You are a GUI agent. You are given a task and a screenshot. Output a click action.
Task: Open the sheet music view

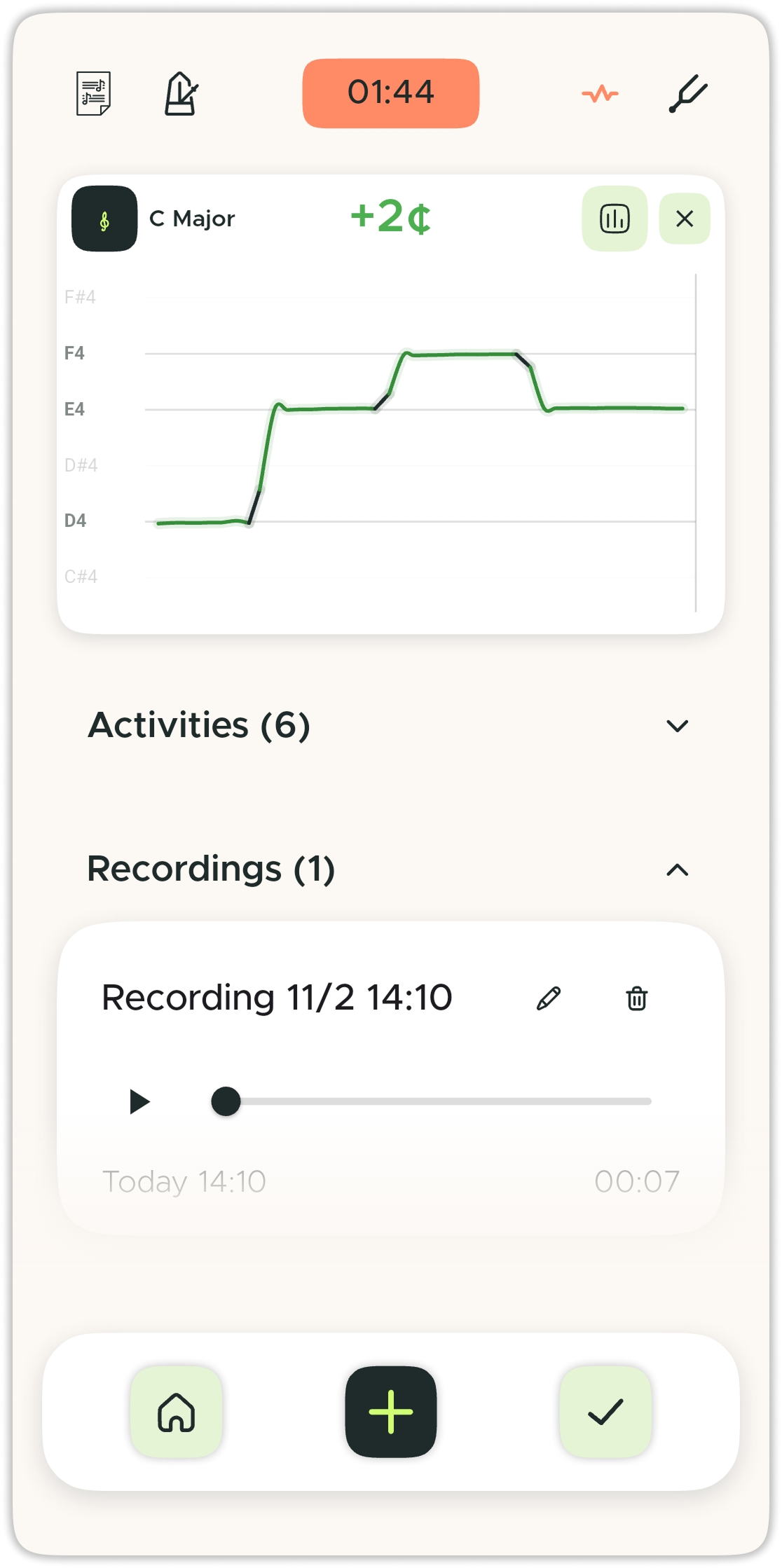point(94,95)
